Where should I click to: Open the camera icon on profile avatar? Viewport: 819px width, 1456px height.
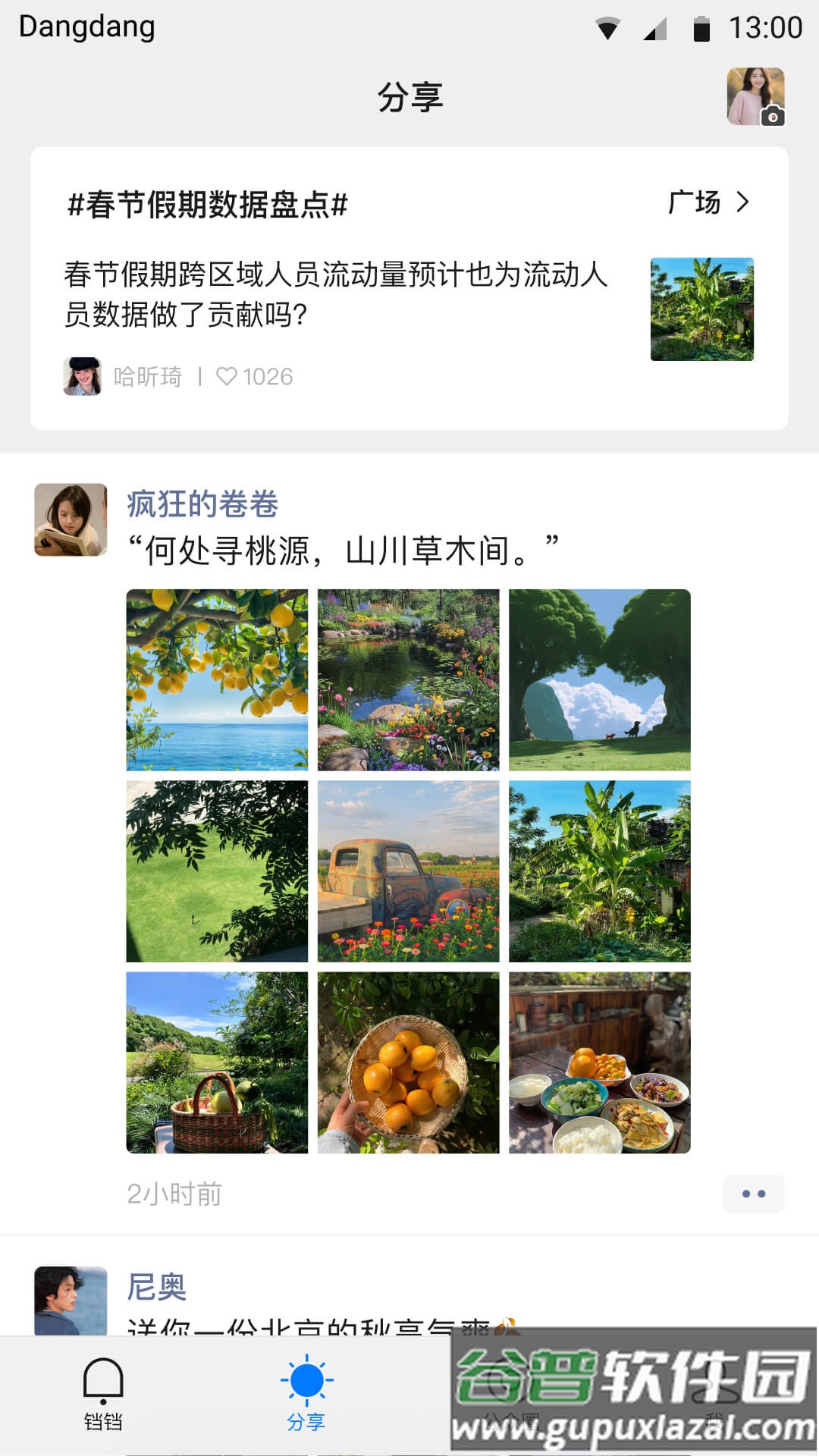(x=773, y=115)
